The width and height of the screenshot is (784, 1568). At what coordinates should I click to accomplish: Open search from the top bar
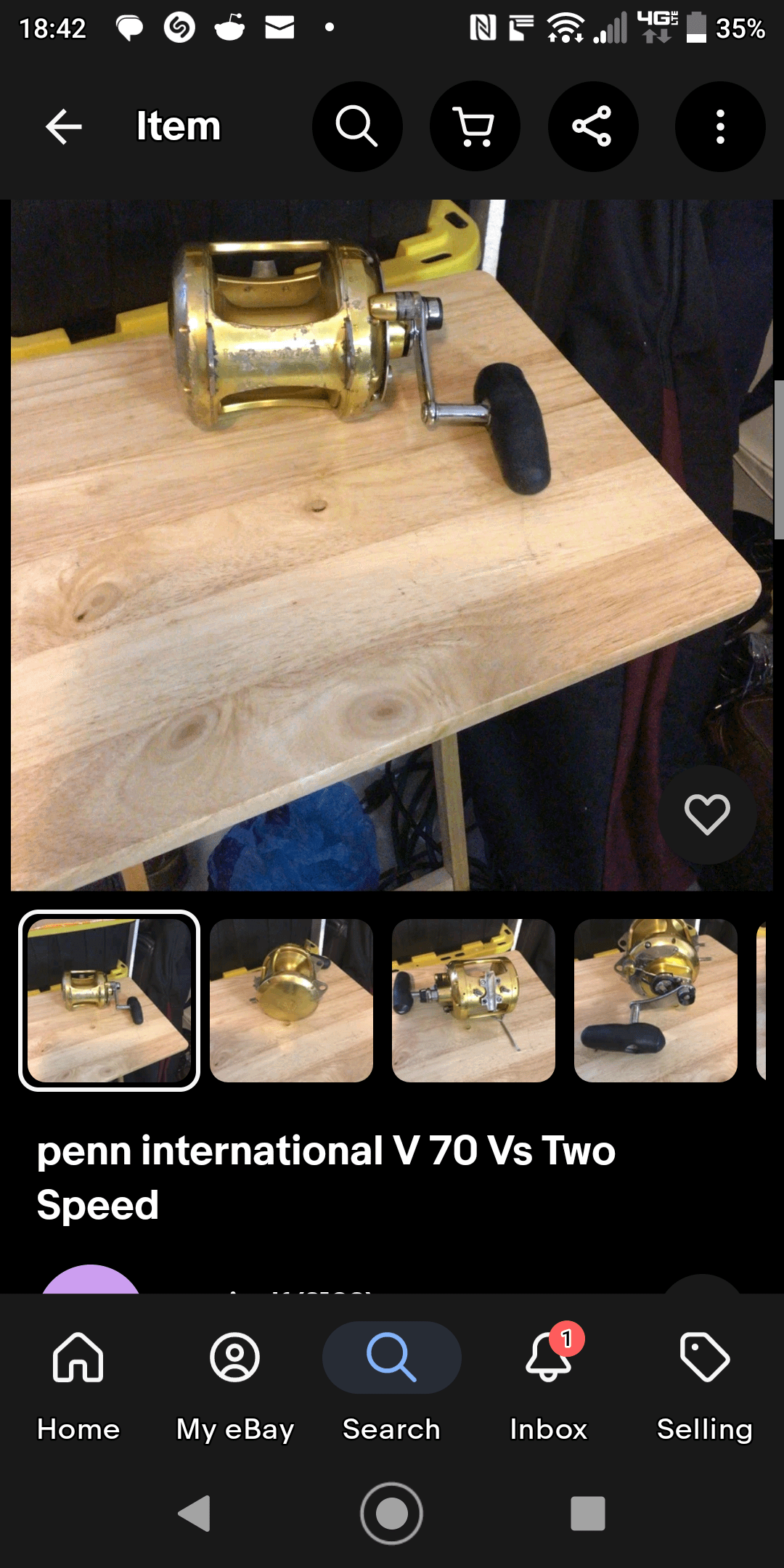click(x=357, y=126)
